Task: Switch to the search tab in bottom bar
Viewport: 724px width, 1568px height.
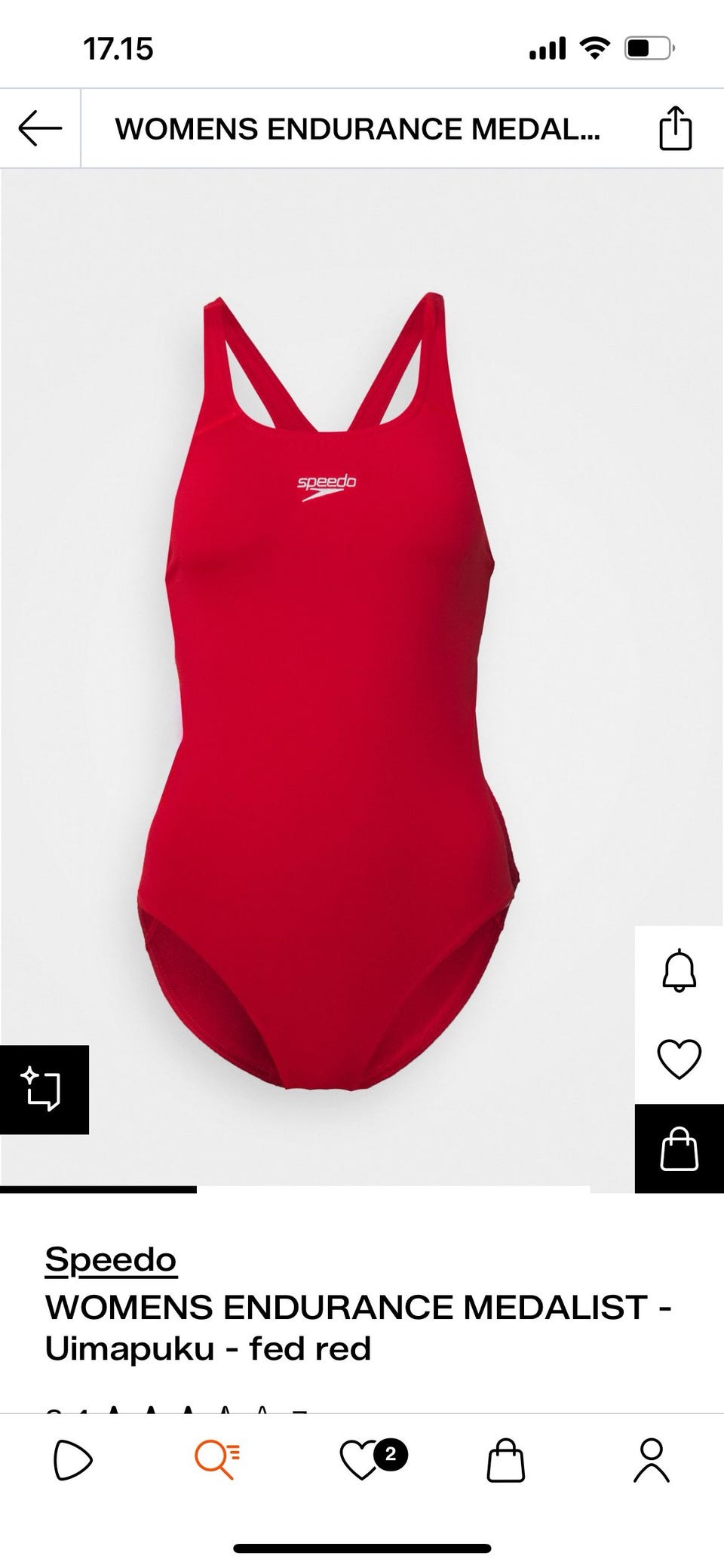Action: 217,1459
